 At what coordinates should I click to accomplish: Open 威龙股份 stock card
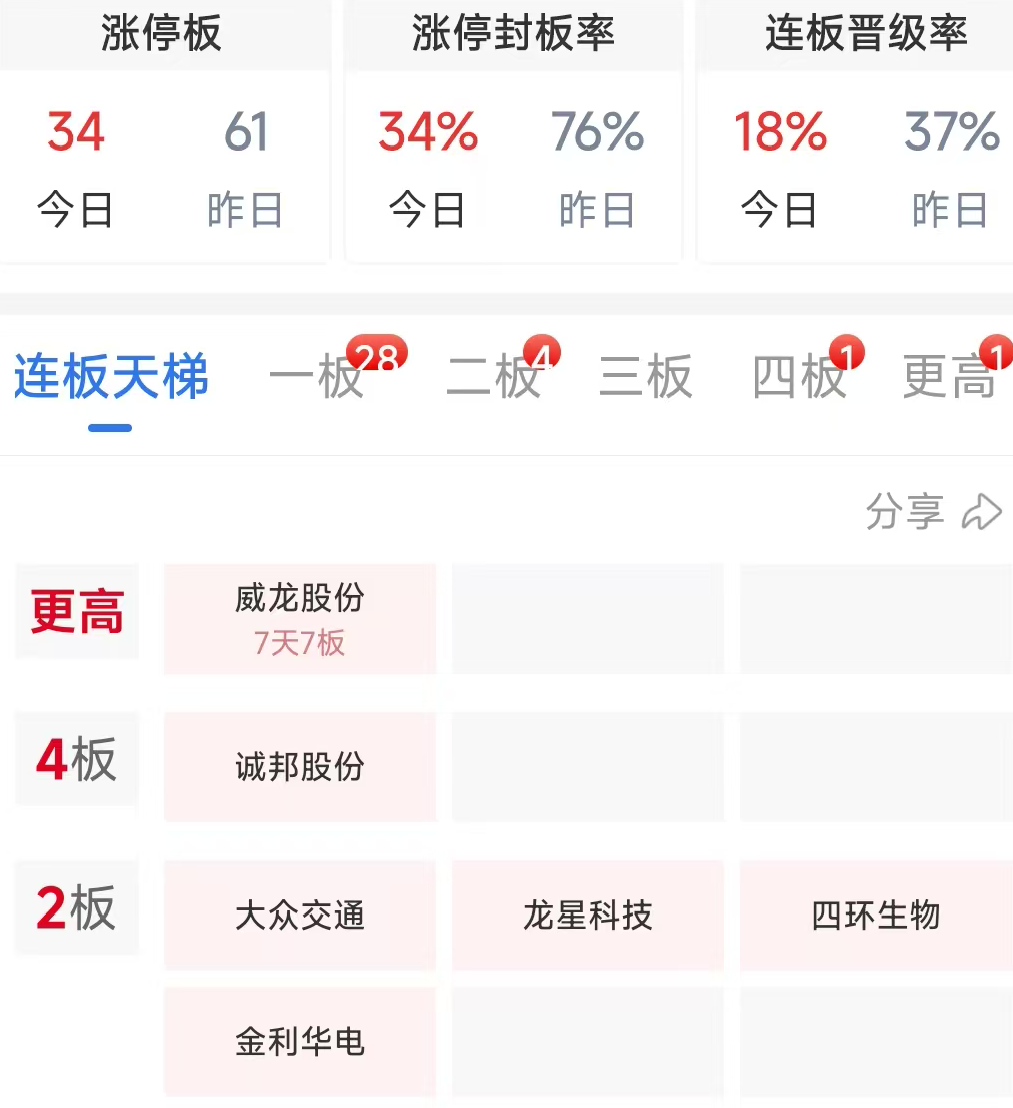[300, 619]
